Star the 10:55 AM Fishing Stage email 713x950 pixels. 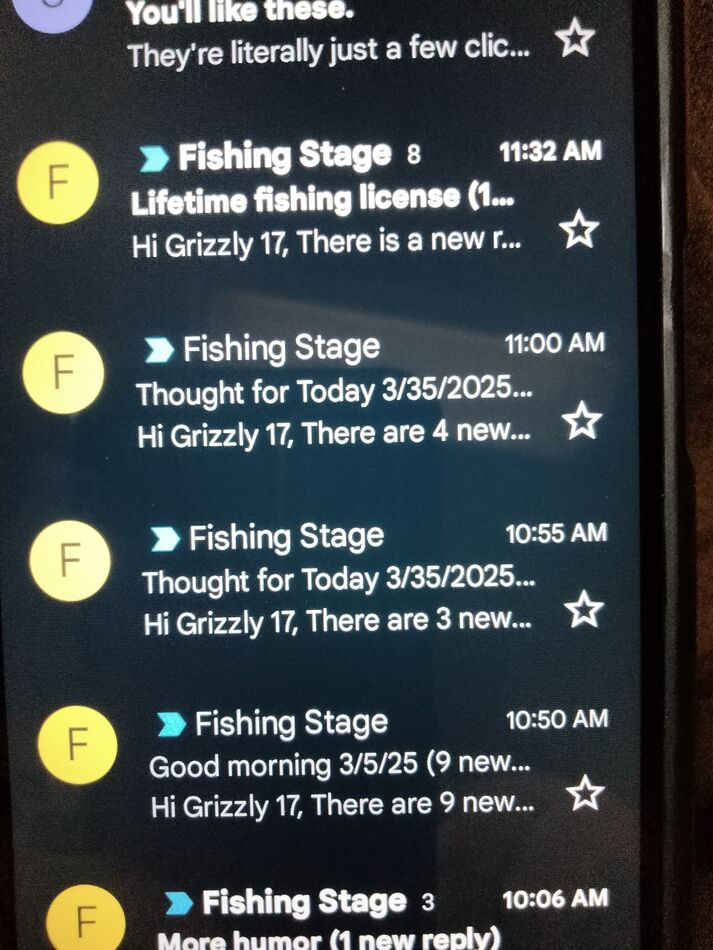(583, 607)
